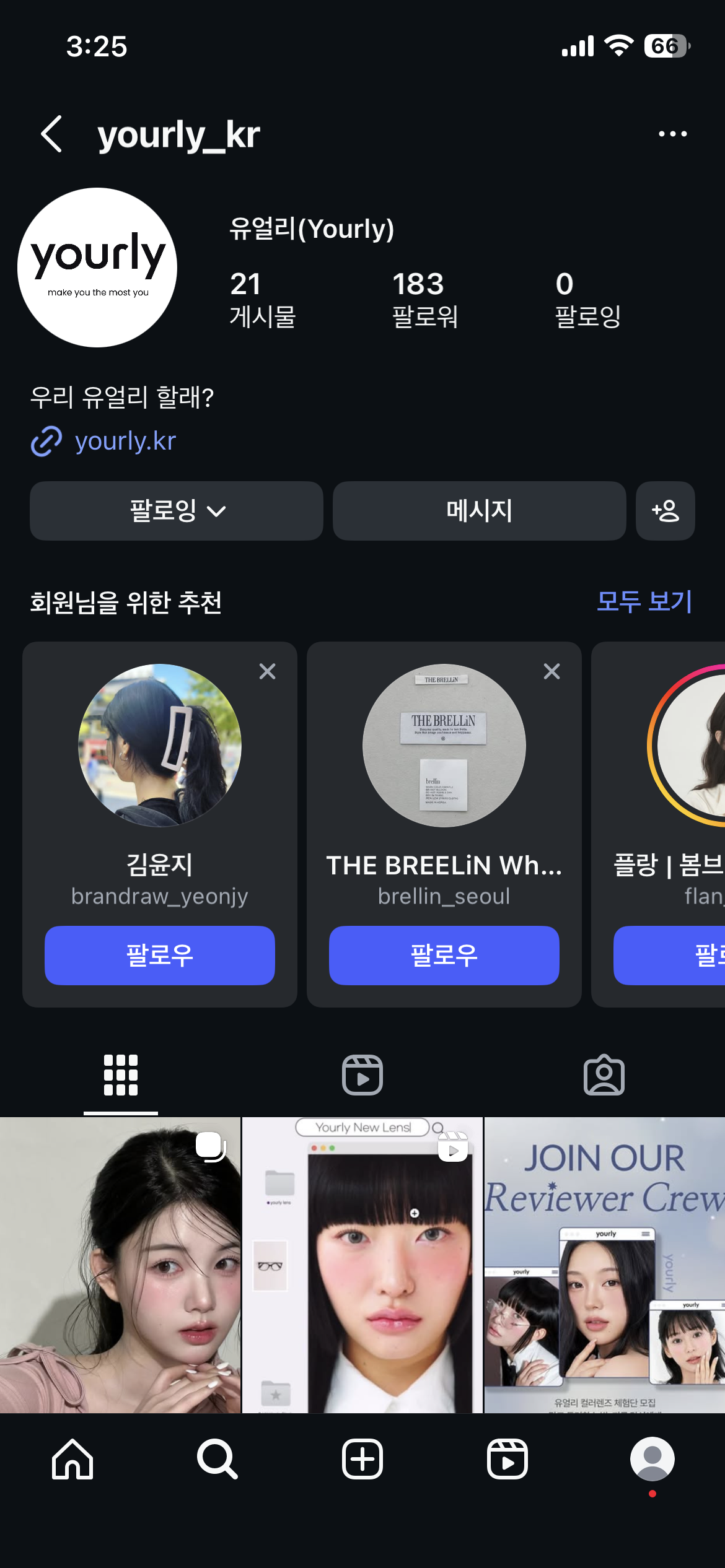Open the Yourly New Lens reel post
Viewport: 725px width, 1568px height.
(x=362, y=1265)
